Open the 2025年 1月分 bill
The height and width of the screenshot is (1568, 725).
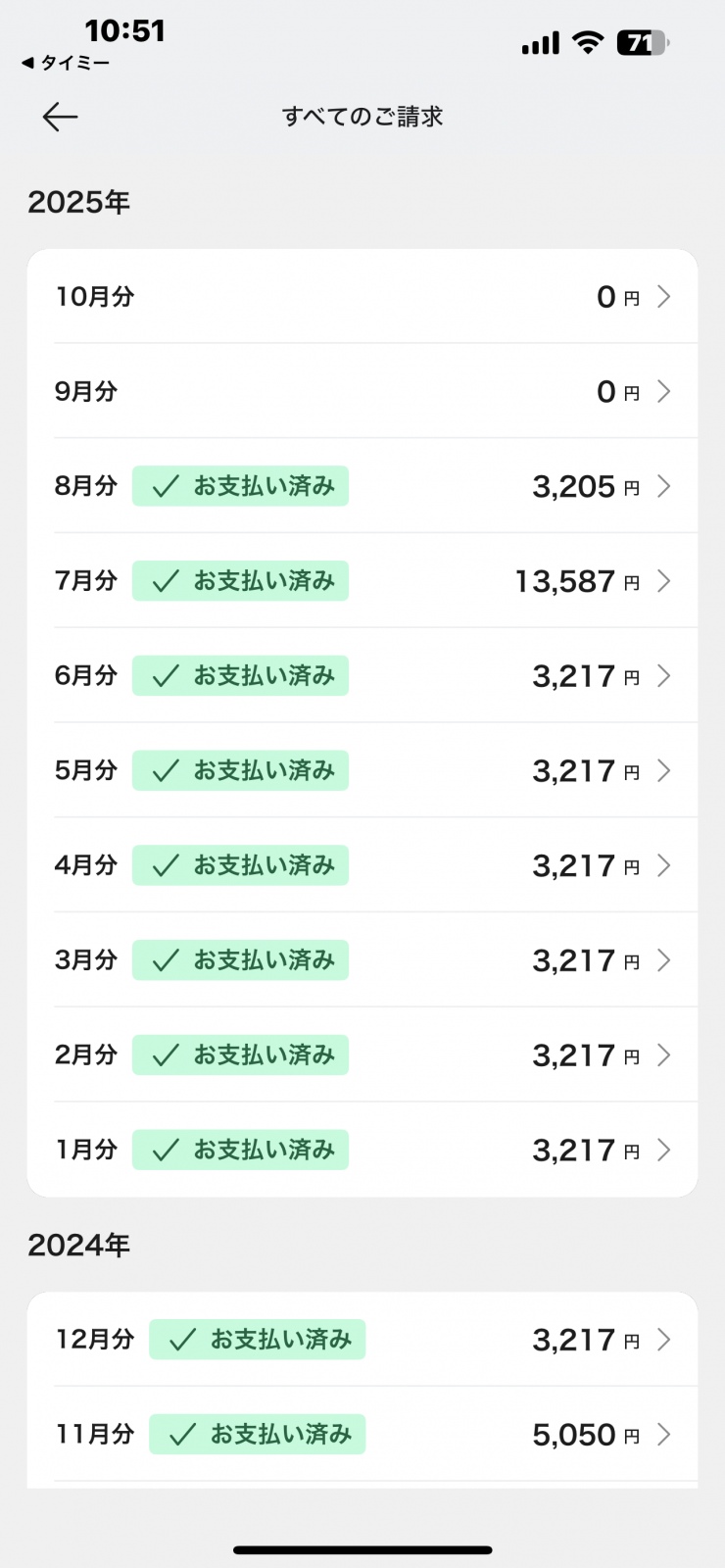[362, 1150]
